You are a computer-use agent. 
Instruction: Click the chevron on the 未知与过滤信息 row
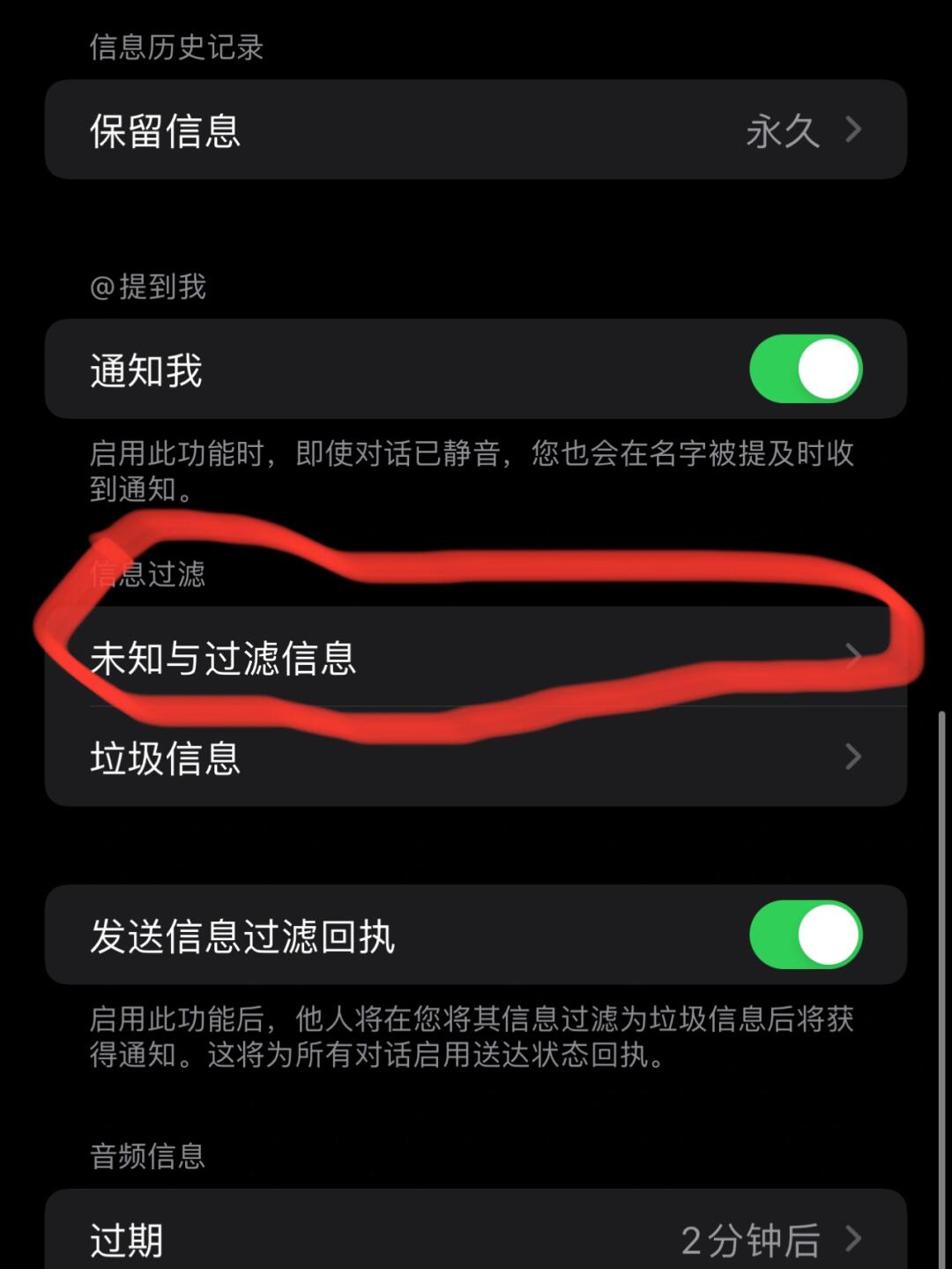point(853,654)
